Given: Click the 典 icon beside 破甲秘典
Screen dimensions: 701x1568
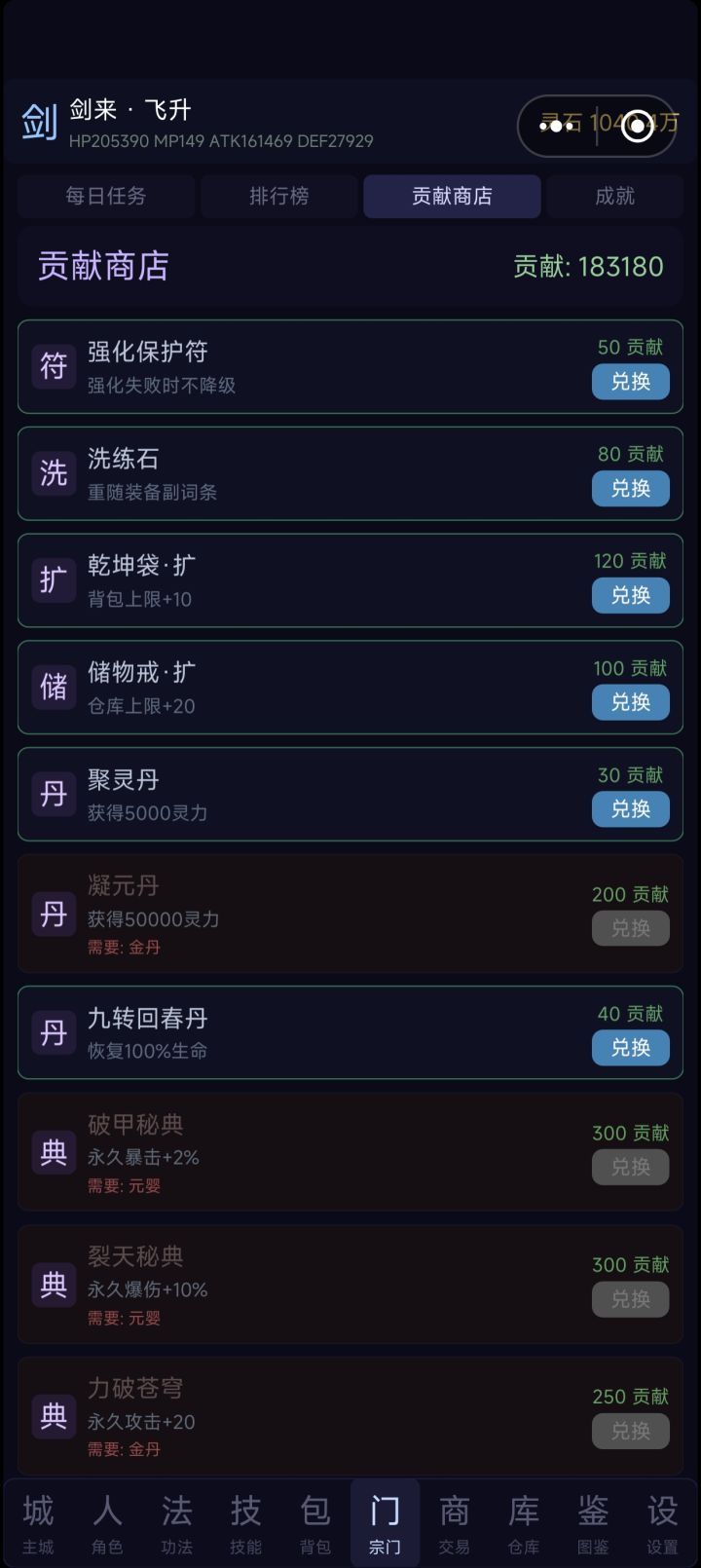Looking at the screenshot, I should click(54, 1153).
